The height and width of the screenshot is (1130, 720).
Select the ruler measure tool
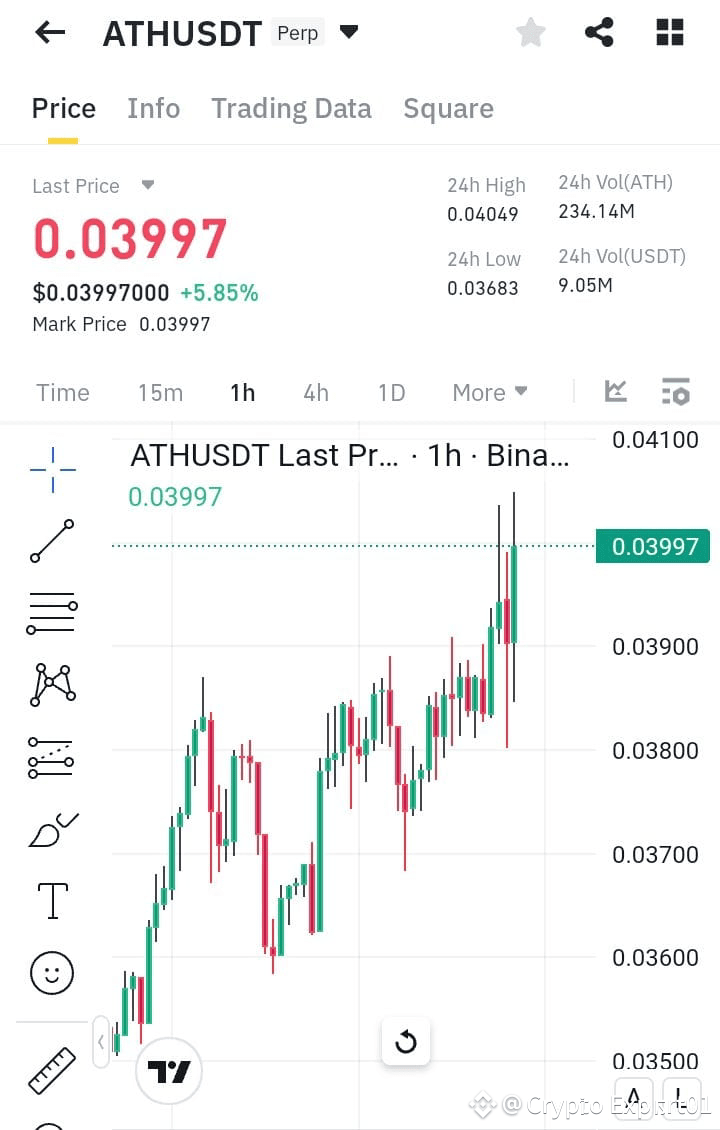pyautogui.click(x=52, y=1068)
